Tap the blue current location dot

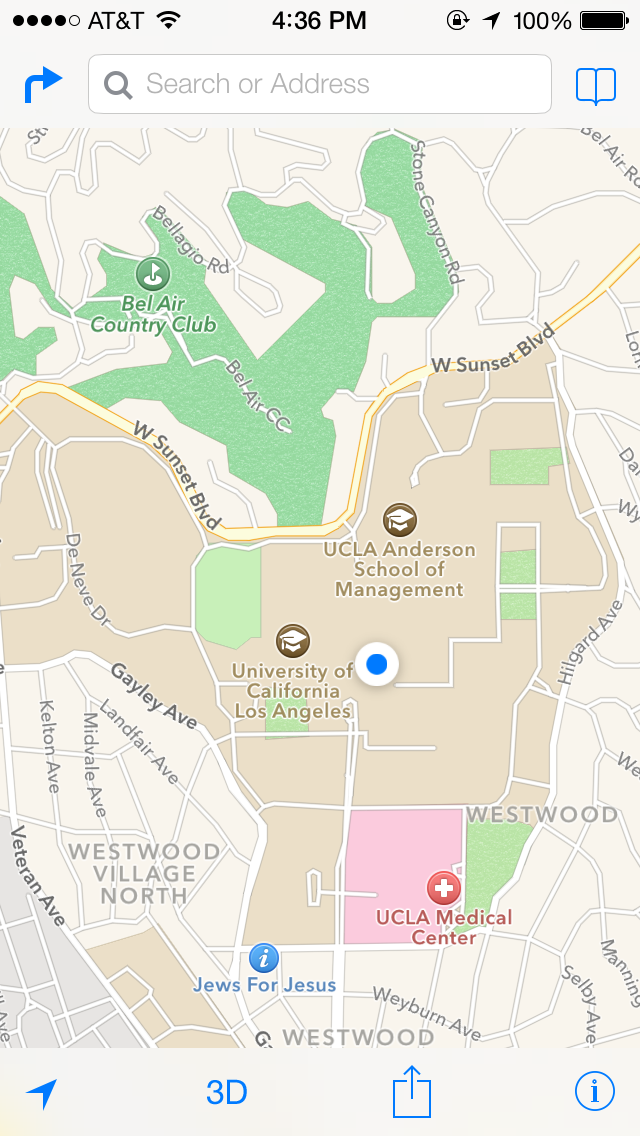pos(377,664)
